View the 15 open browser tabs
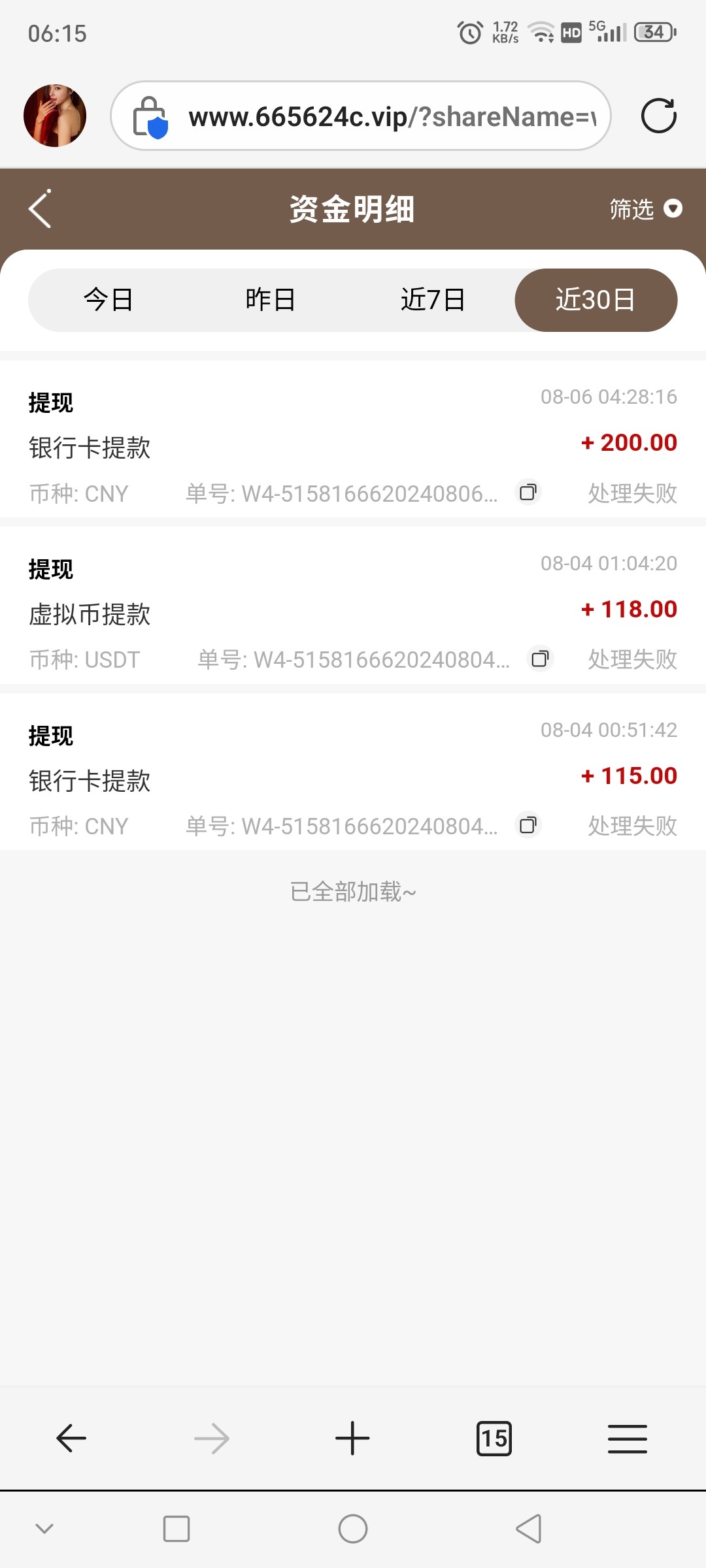 (x=494, y=1438)
